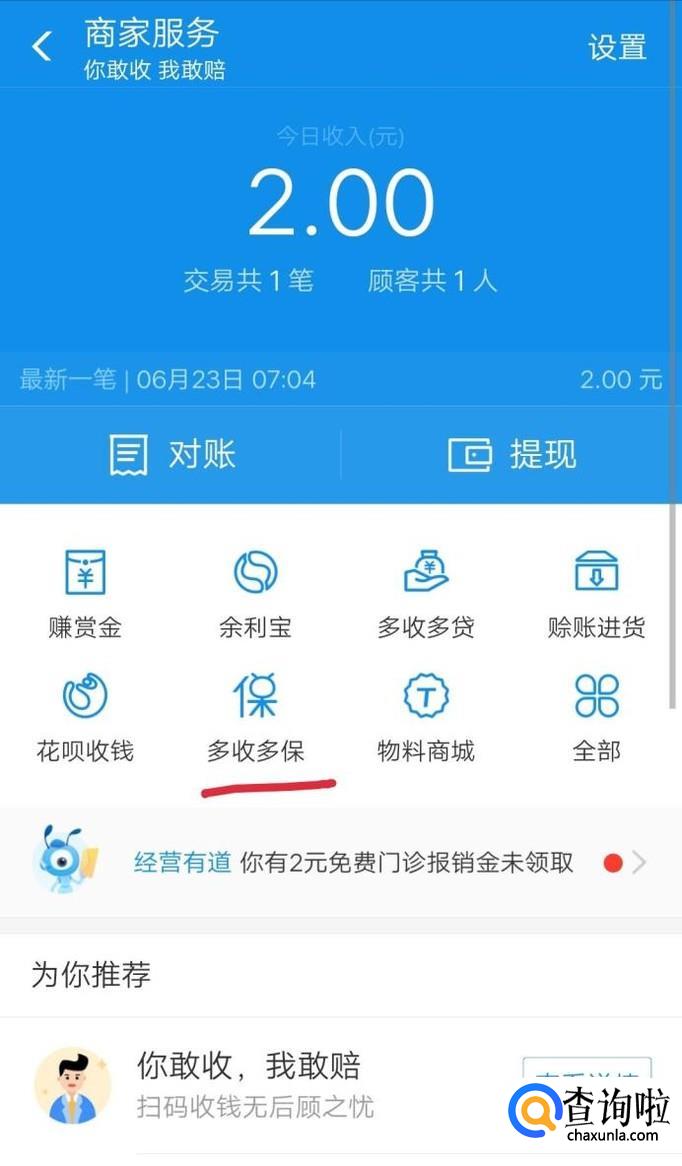The width and height of the screenshot is (682, 1166).
Task: Open 对账 to reconcile transactions
Action: [x=172, y=455]
